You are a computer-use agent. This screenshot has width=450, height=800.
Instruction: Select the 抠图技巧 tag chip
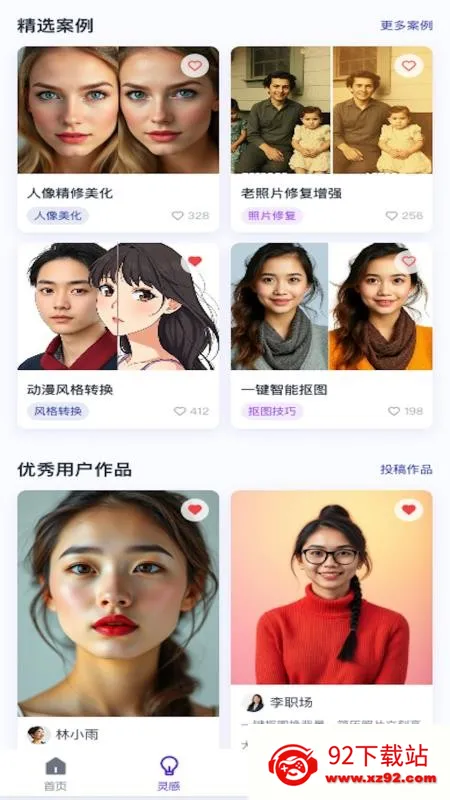(x=272, y=411)
